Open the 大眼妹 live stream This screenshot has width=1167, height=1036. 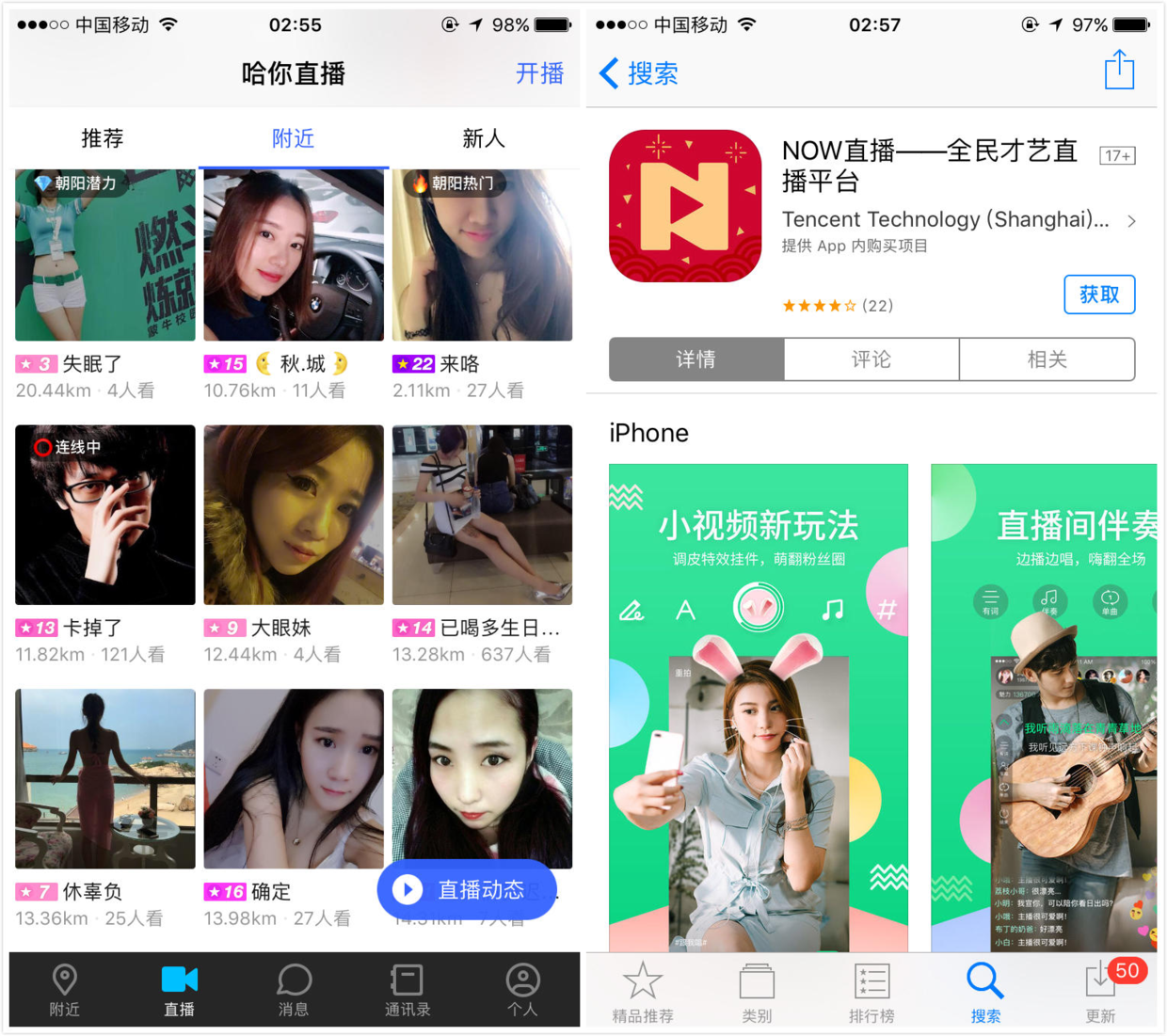click(294, 515)
